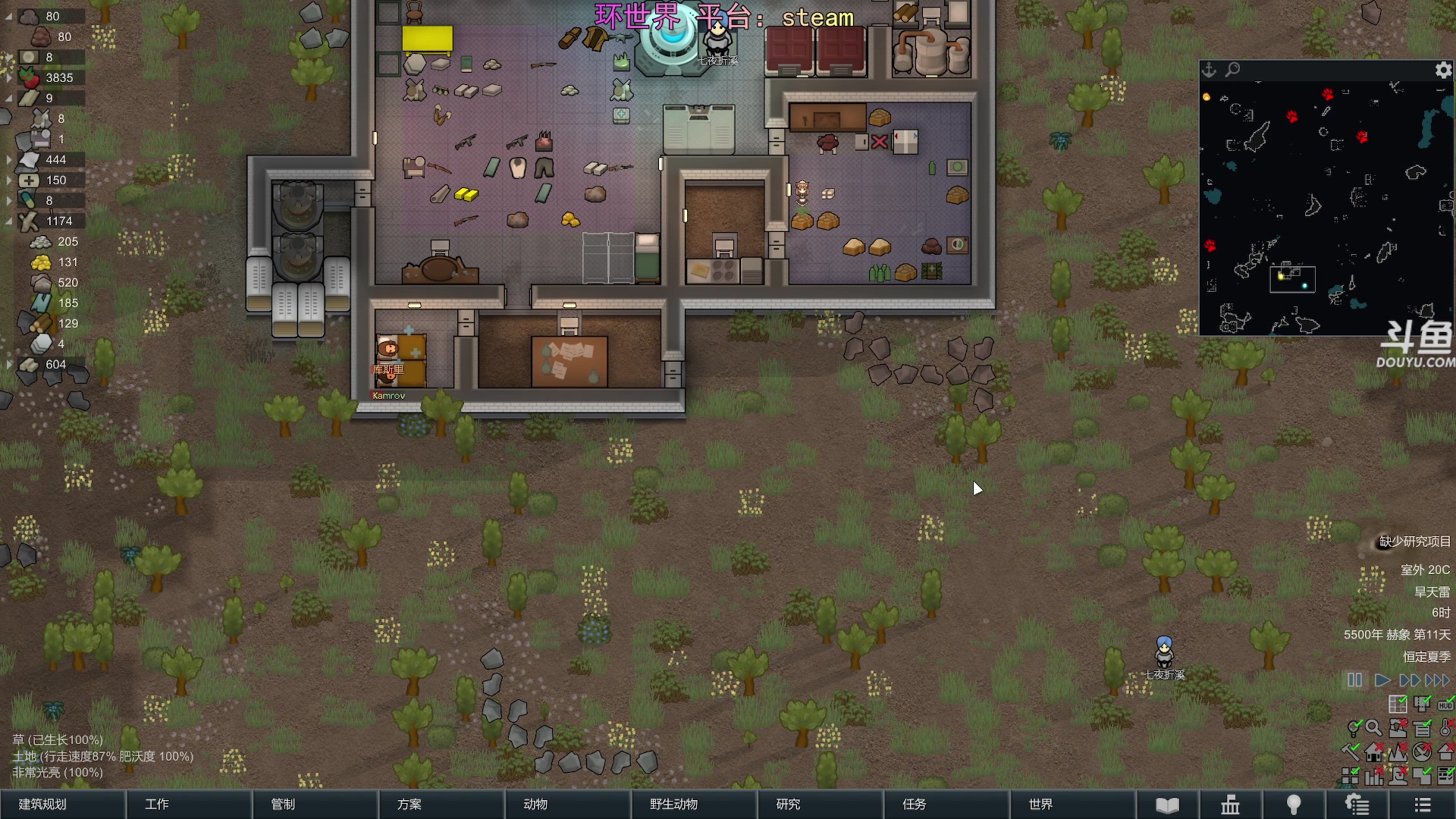Viewport: 1456px width, 819px height.
Task: Open minimap settings gear
Action: point(1443,71)
